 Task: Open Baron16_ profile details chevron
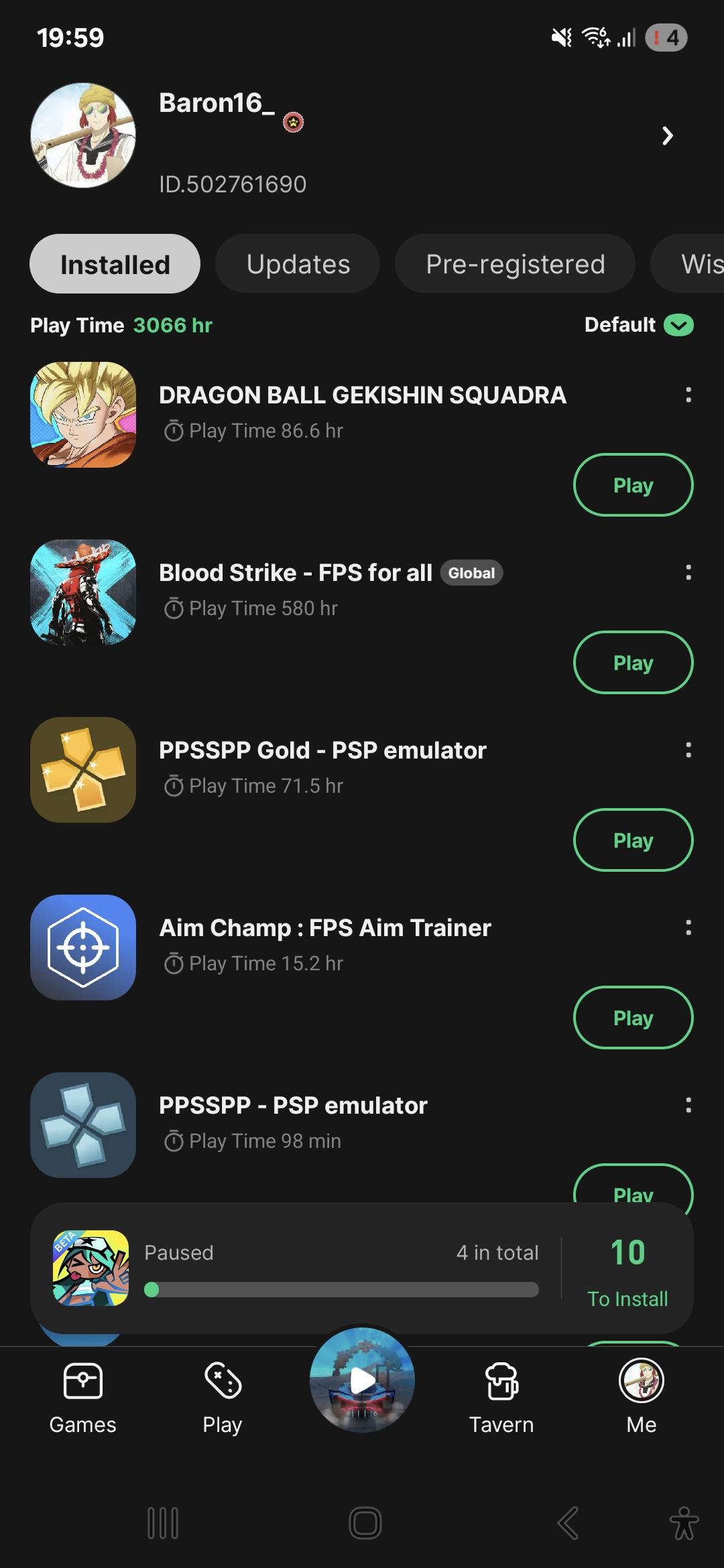tap(667, 136)
